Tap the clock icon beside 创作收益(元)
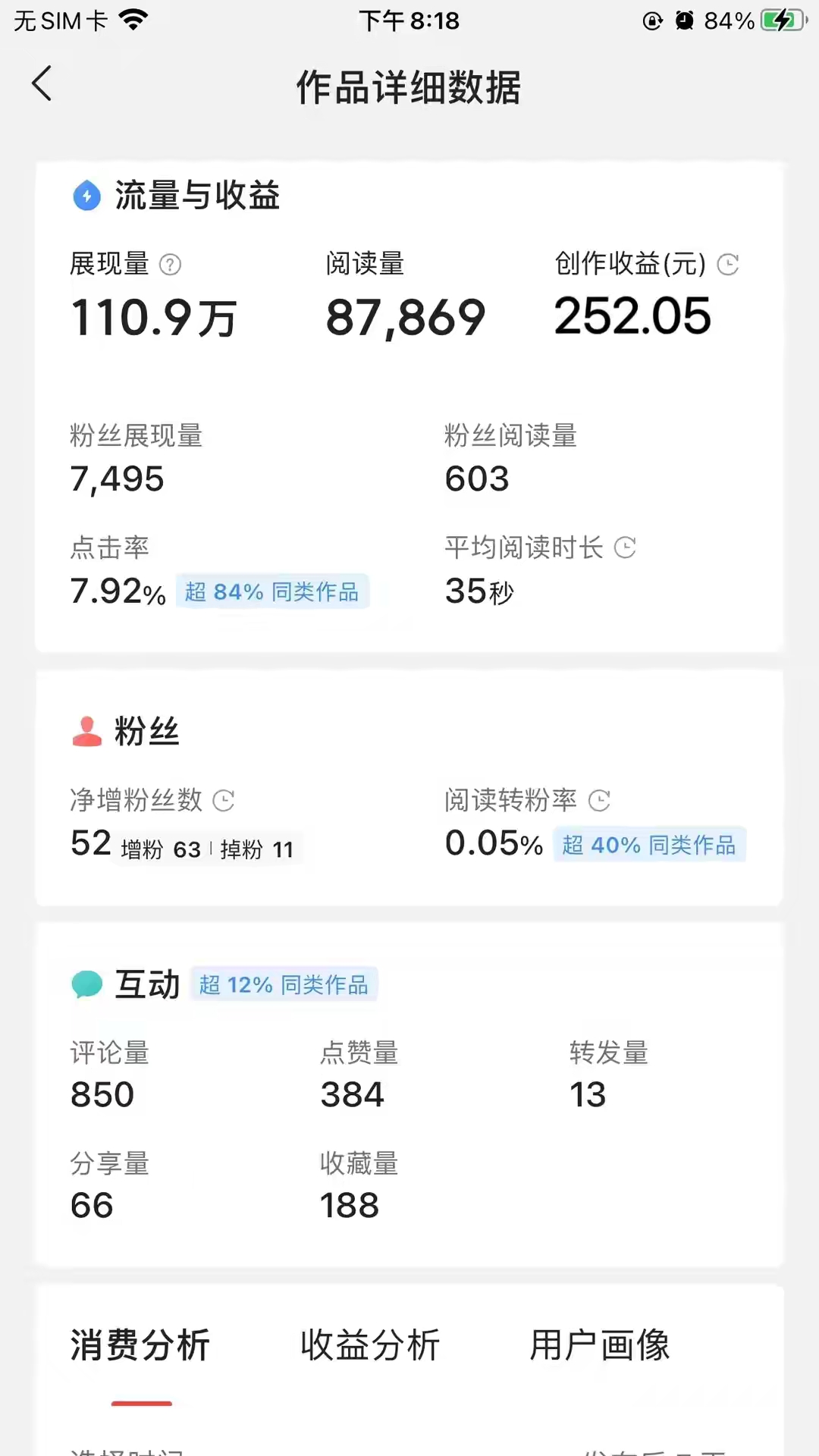819x1456 pixels. coord(728,265)
